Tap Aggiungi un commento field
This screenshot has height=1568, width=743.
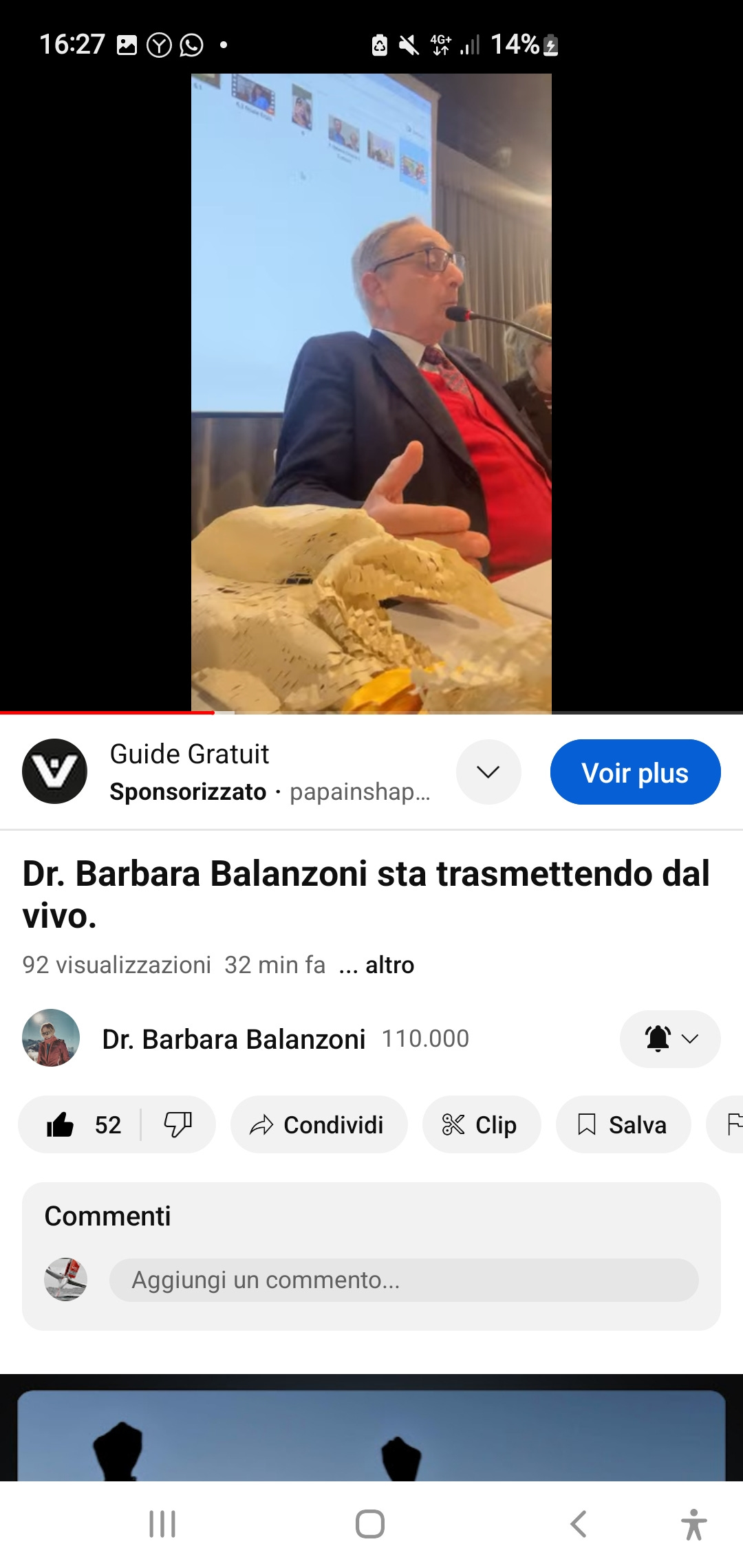(404, 1280)
